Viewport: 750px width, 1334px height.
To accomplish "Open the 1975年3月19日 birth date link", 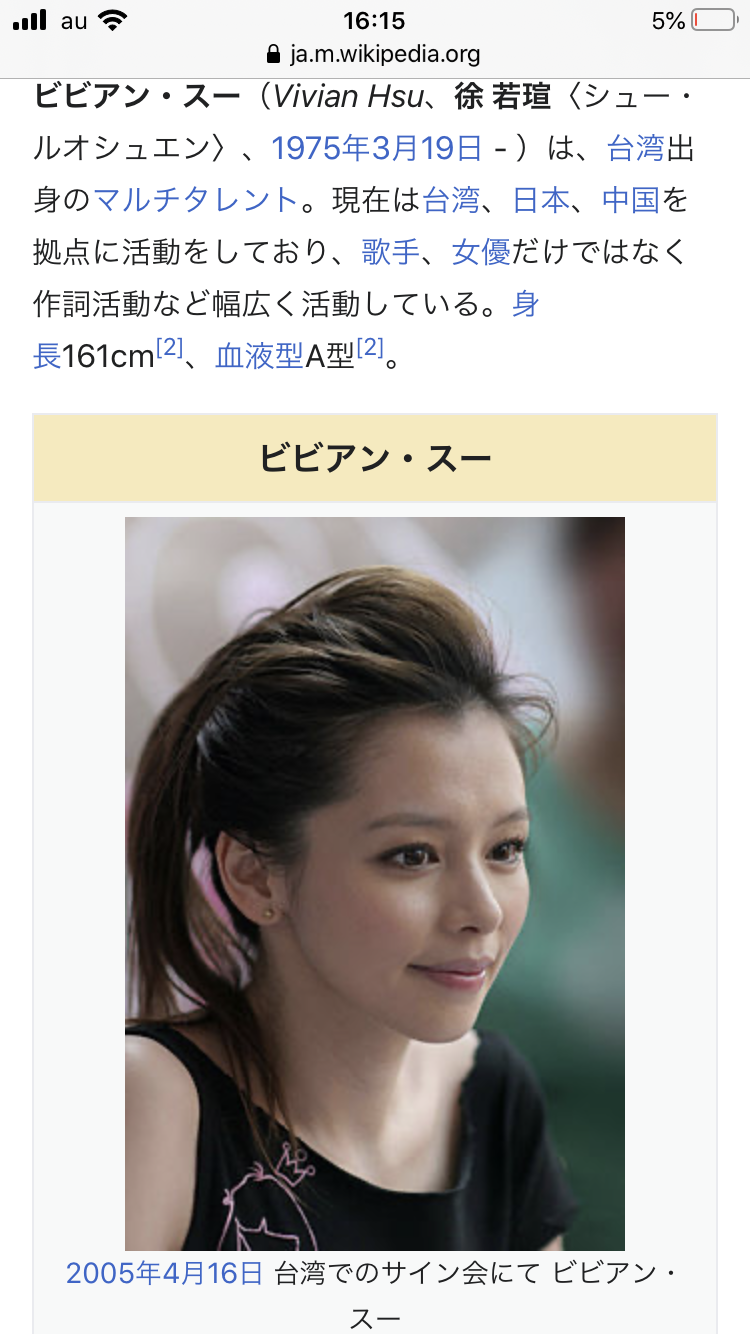I will (x=377, y=148).
